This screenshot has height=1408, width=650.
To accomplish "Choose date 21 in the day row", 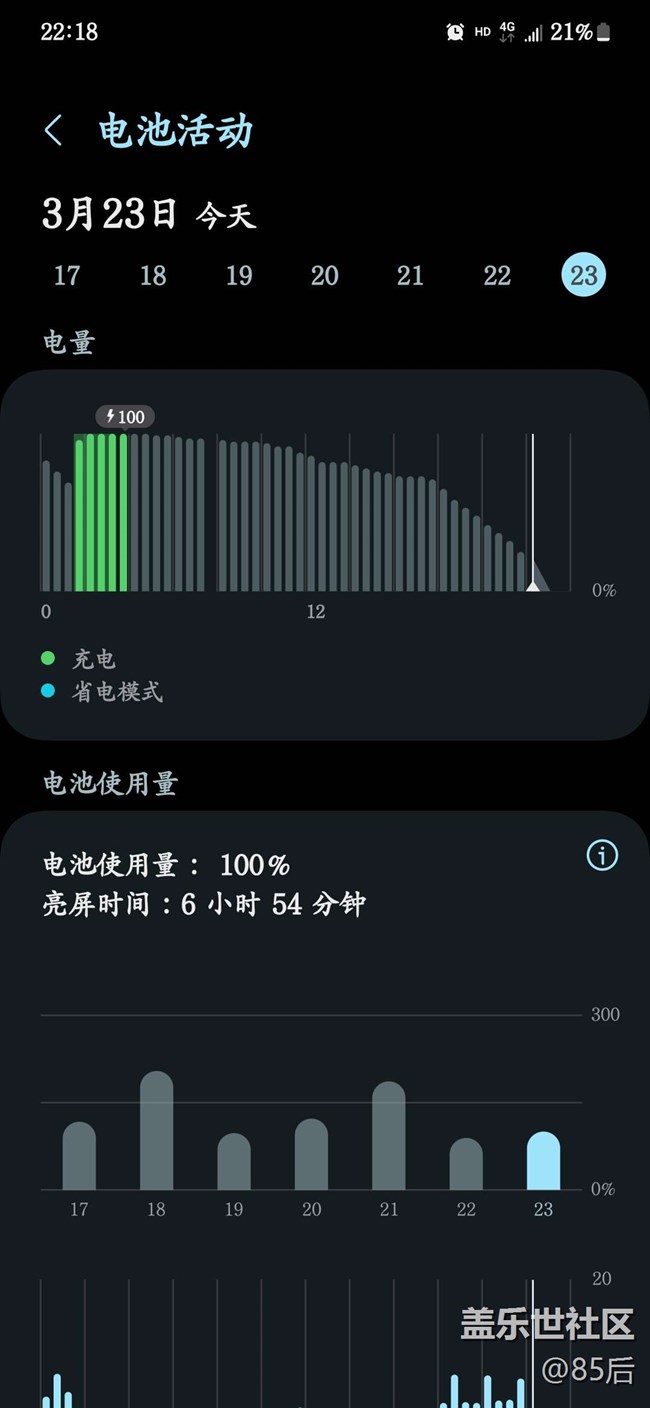I will pyautogui.click(x=411, y=275).
